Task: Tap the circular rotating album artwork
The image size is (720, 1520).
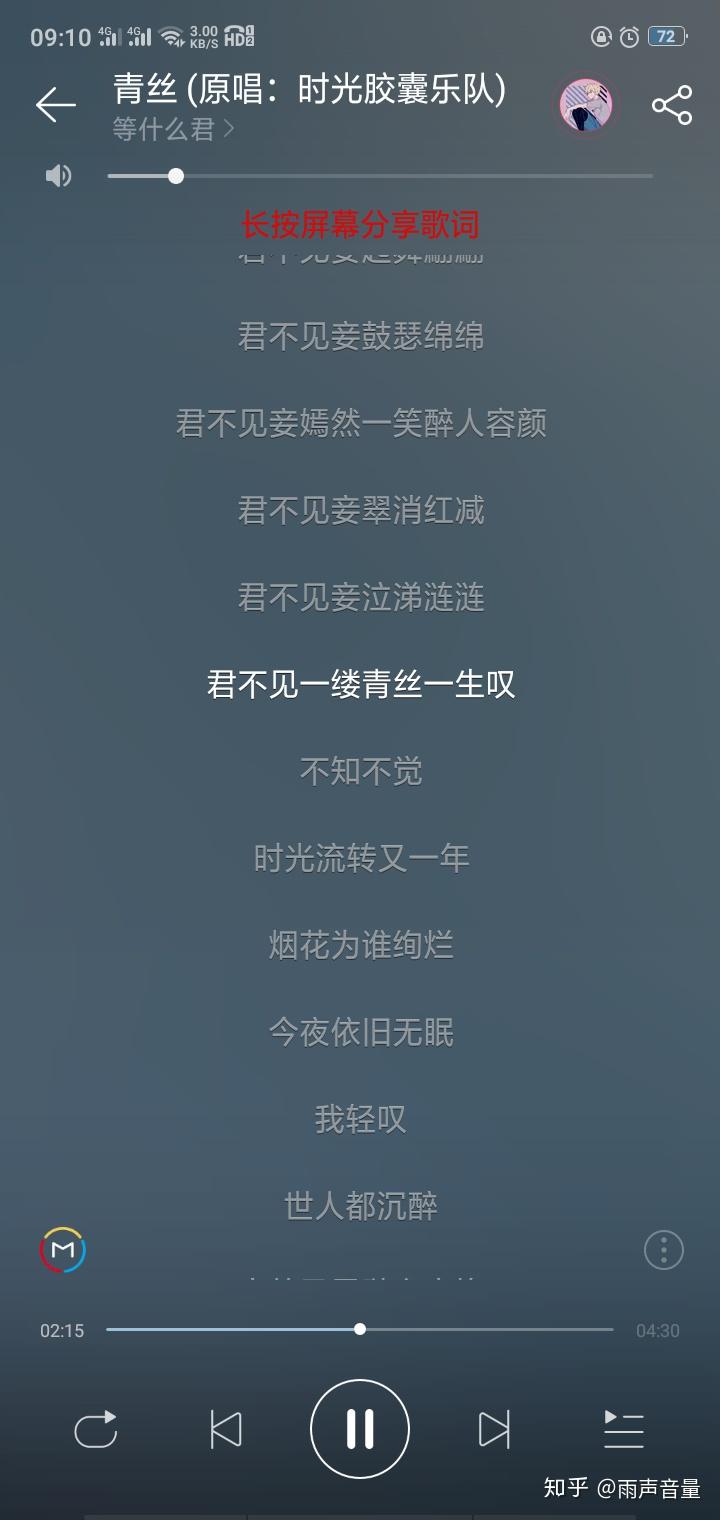Action: click(x=586, y=103)
